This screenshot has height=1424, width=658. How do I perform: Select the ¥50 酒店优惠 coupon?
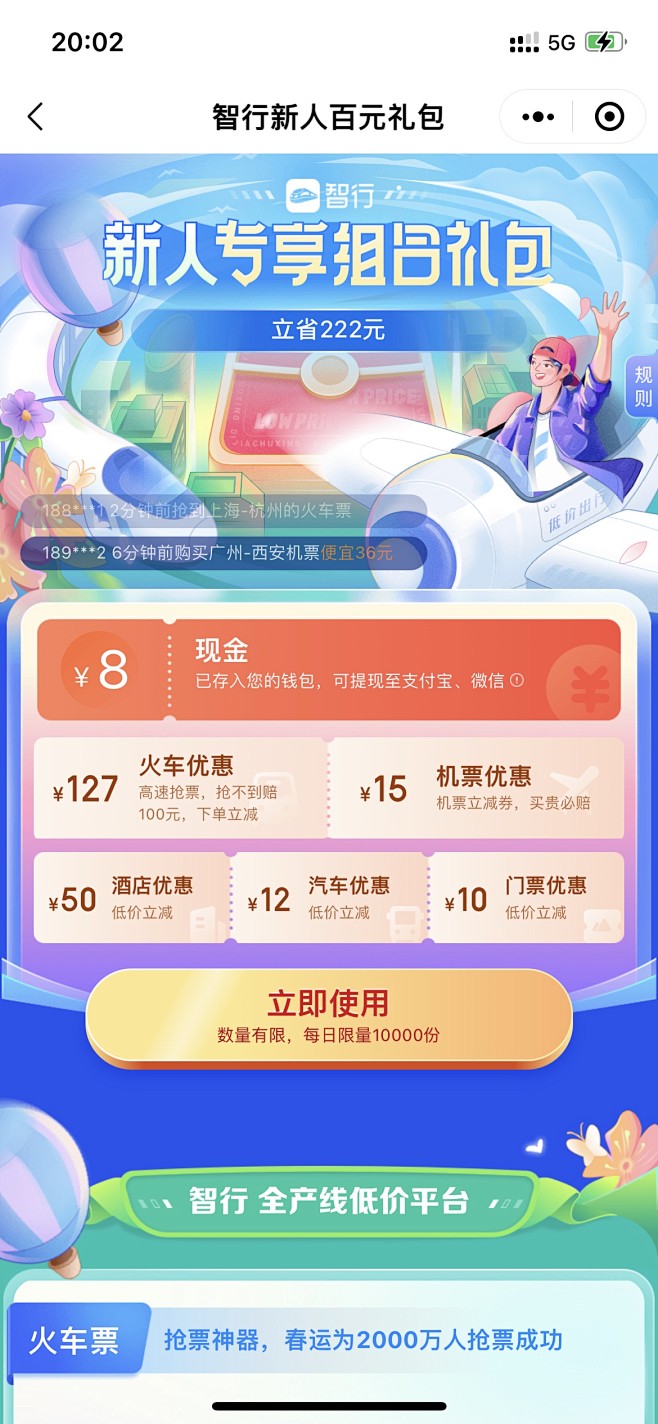coord(132,897)
